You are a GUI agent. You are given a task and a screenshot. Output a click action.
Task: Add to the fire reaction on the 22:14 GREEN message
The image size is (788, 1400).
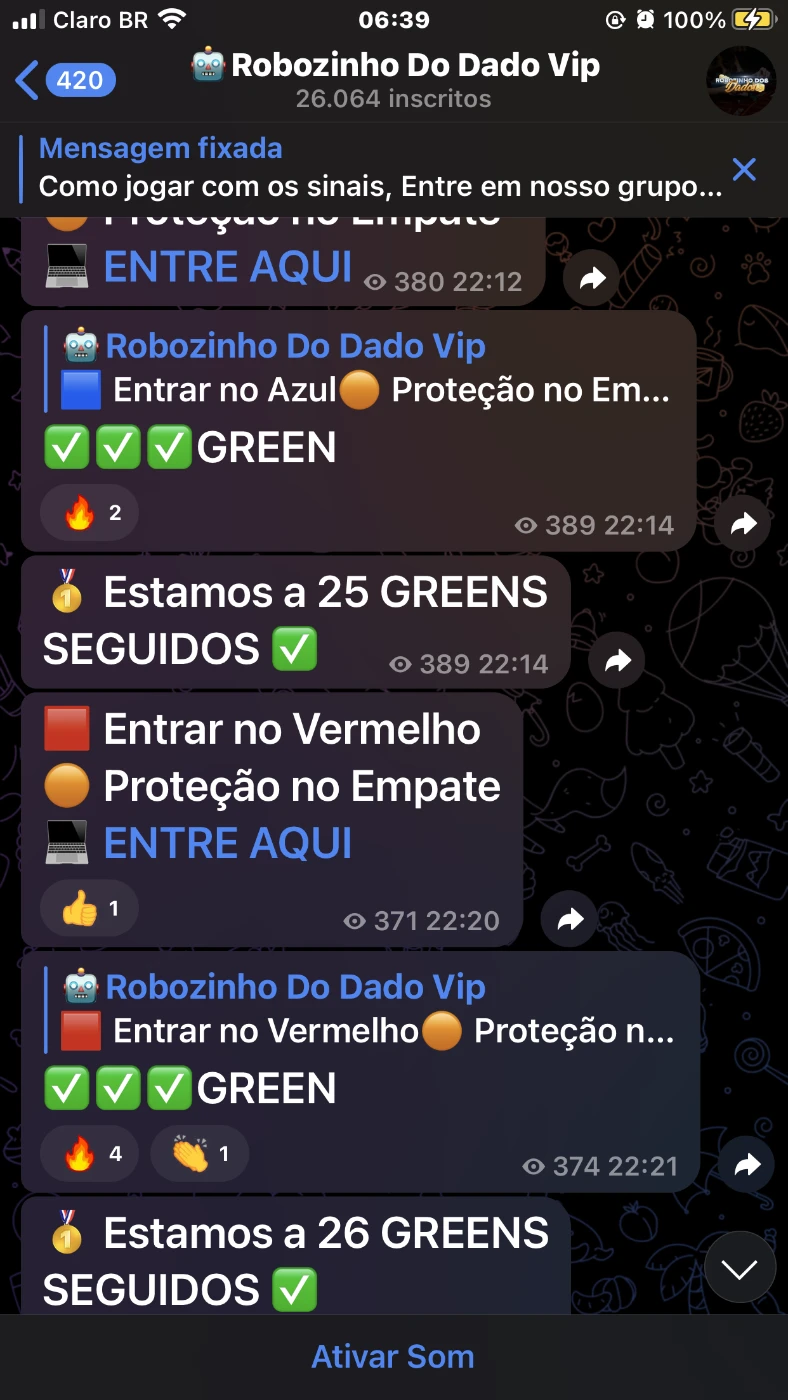(88, 512)
